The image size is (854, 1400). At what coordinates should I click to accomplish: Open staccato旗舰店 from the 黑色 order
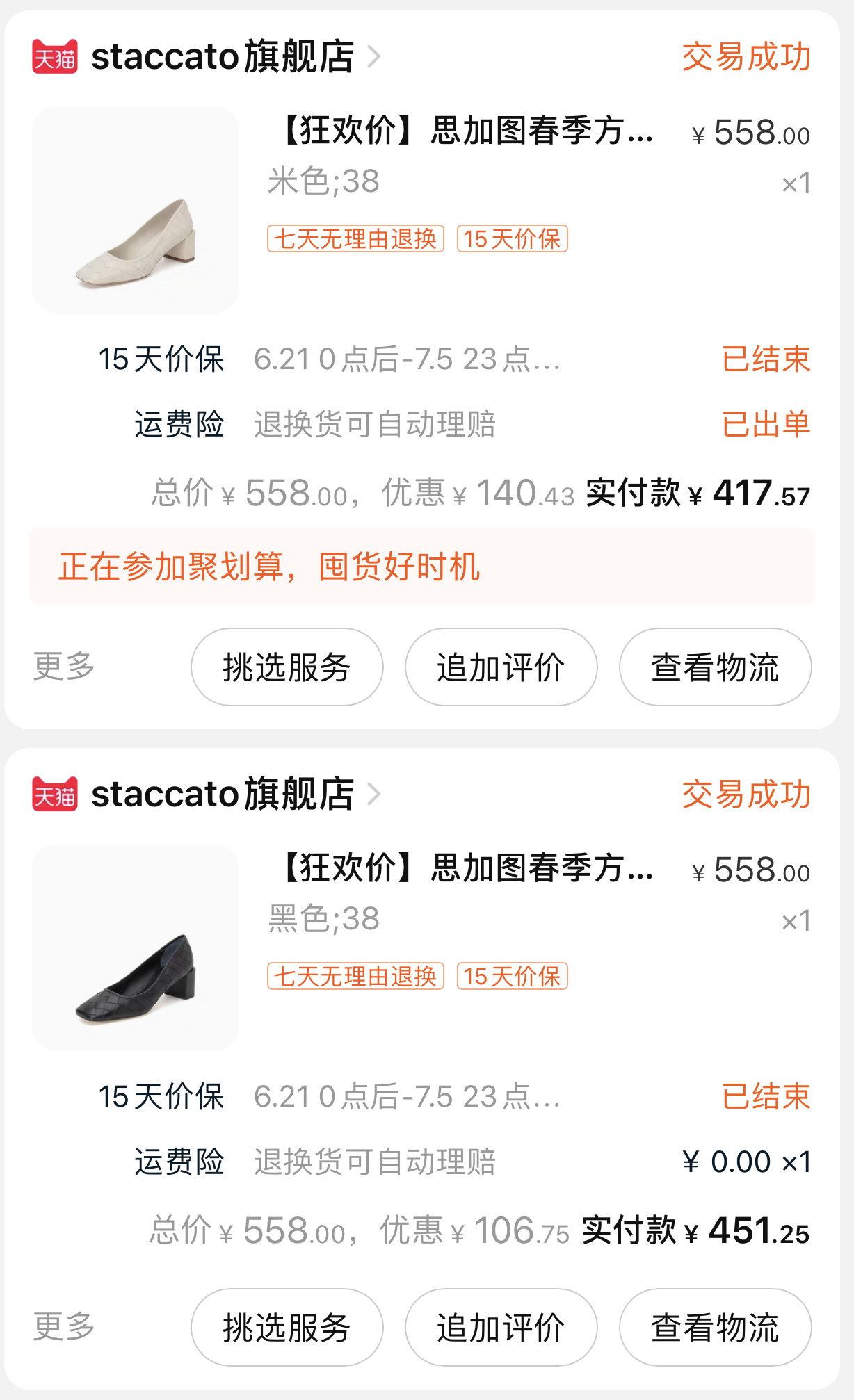223,794
